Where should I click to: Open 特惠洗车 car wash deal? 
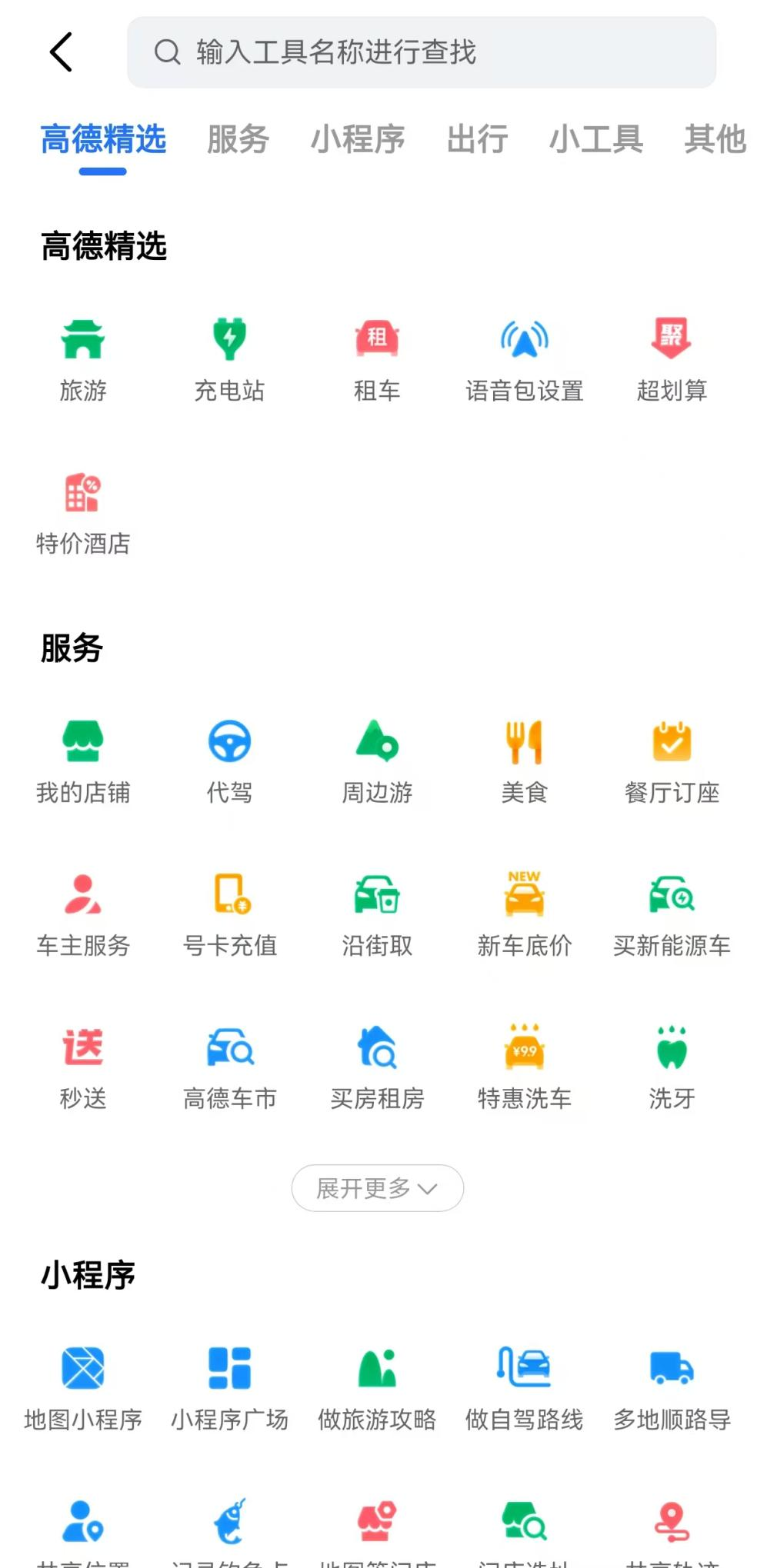525,1067
